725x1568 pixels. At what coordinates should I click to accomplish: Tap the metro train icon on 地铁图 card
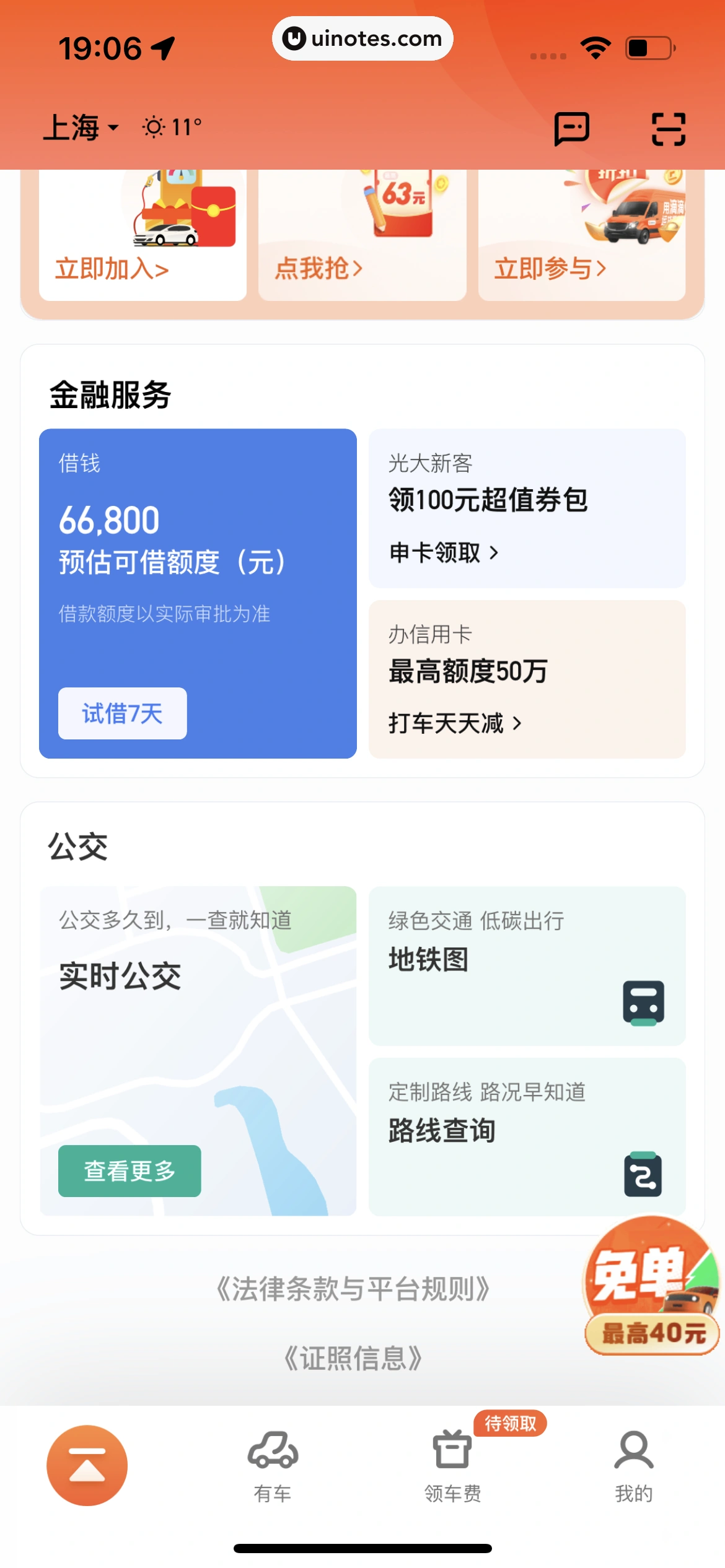[643, 1001]
